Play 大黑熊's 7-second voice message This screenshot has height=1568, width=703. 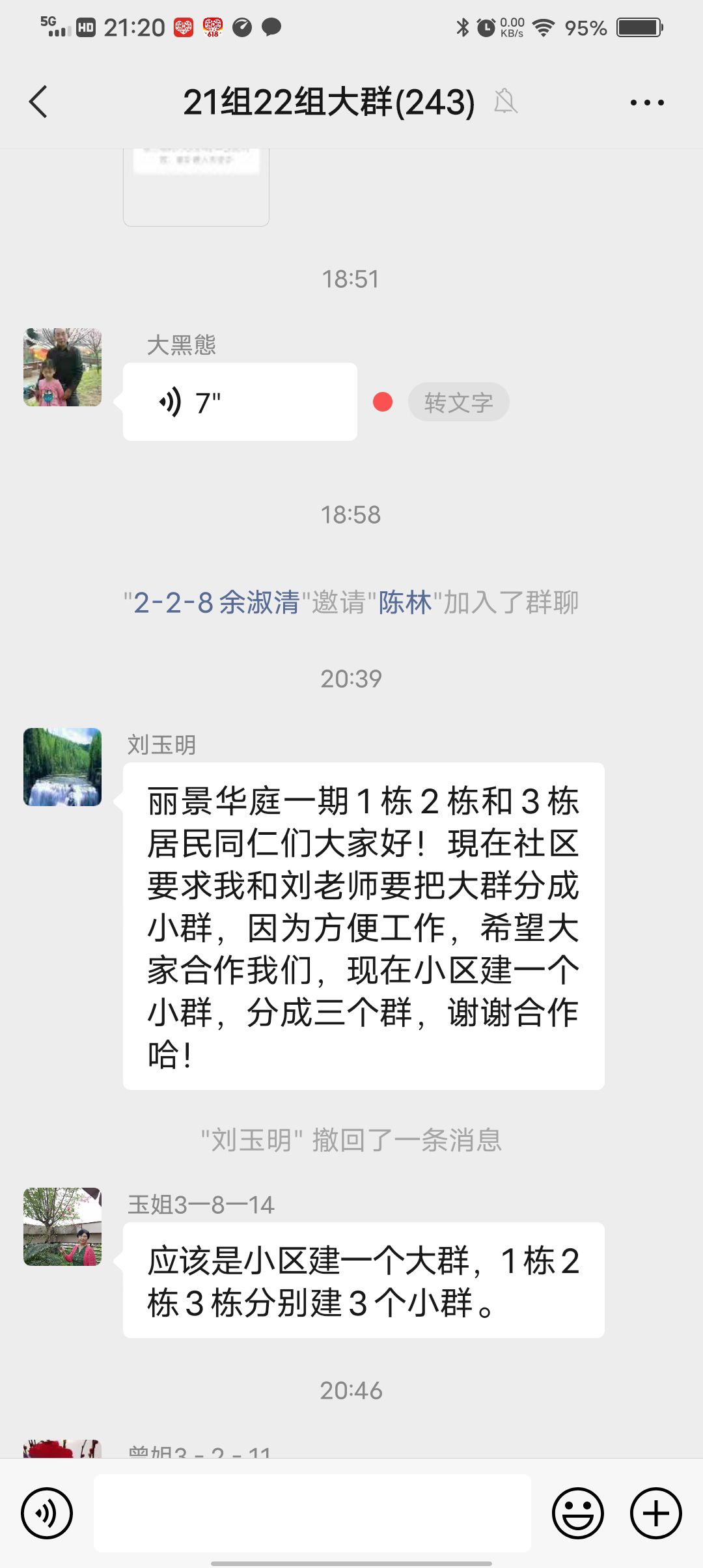pos(240,402)
